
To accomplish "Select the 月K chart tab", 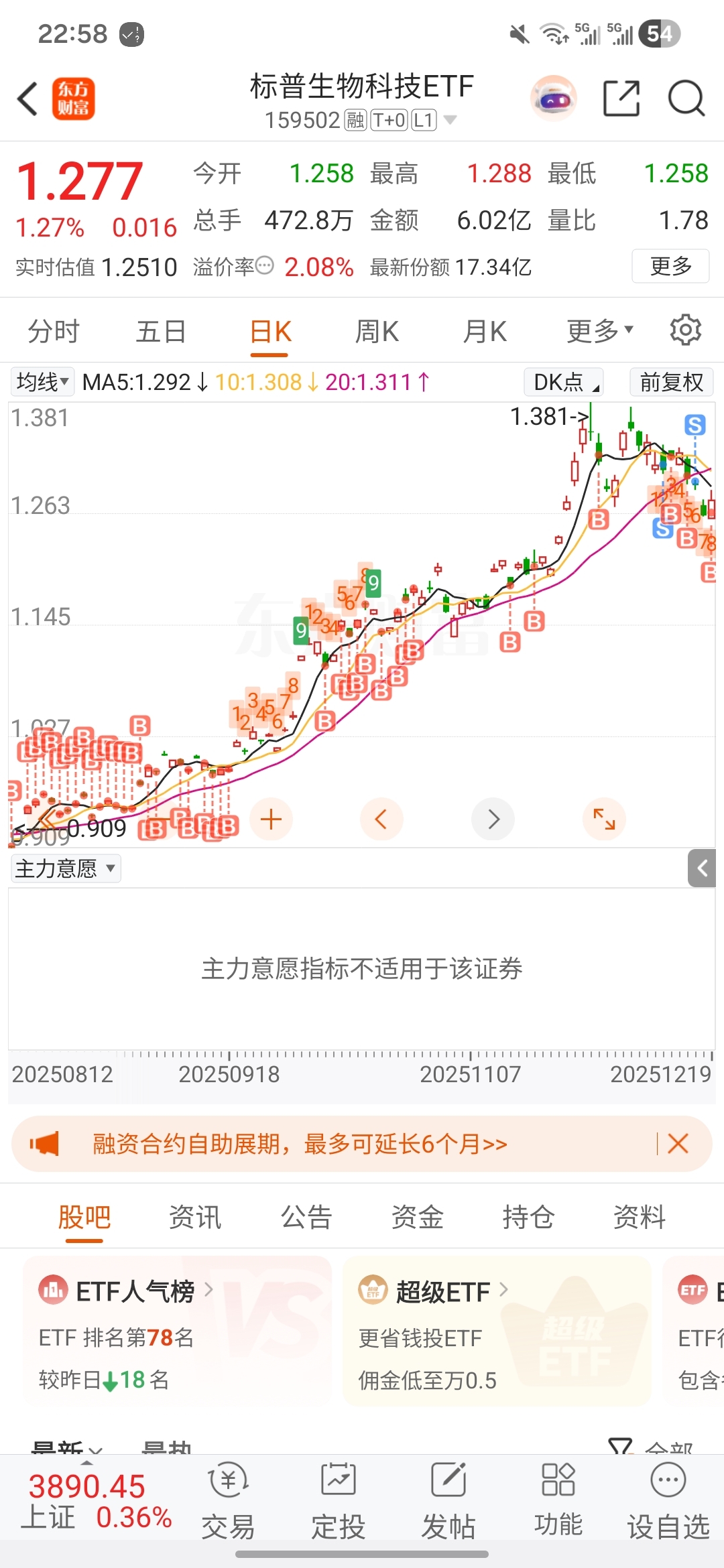I will tap(485, 331).
